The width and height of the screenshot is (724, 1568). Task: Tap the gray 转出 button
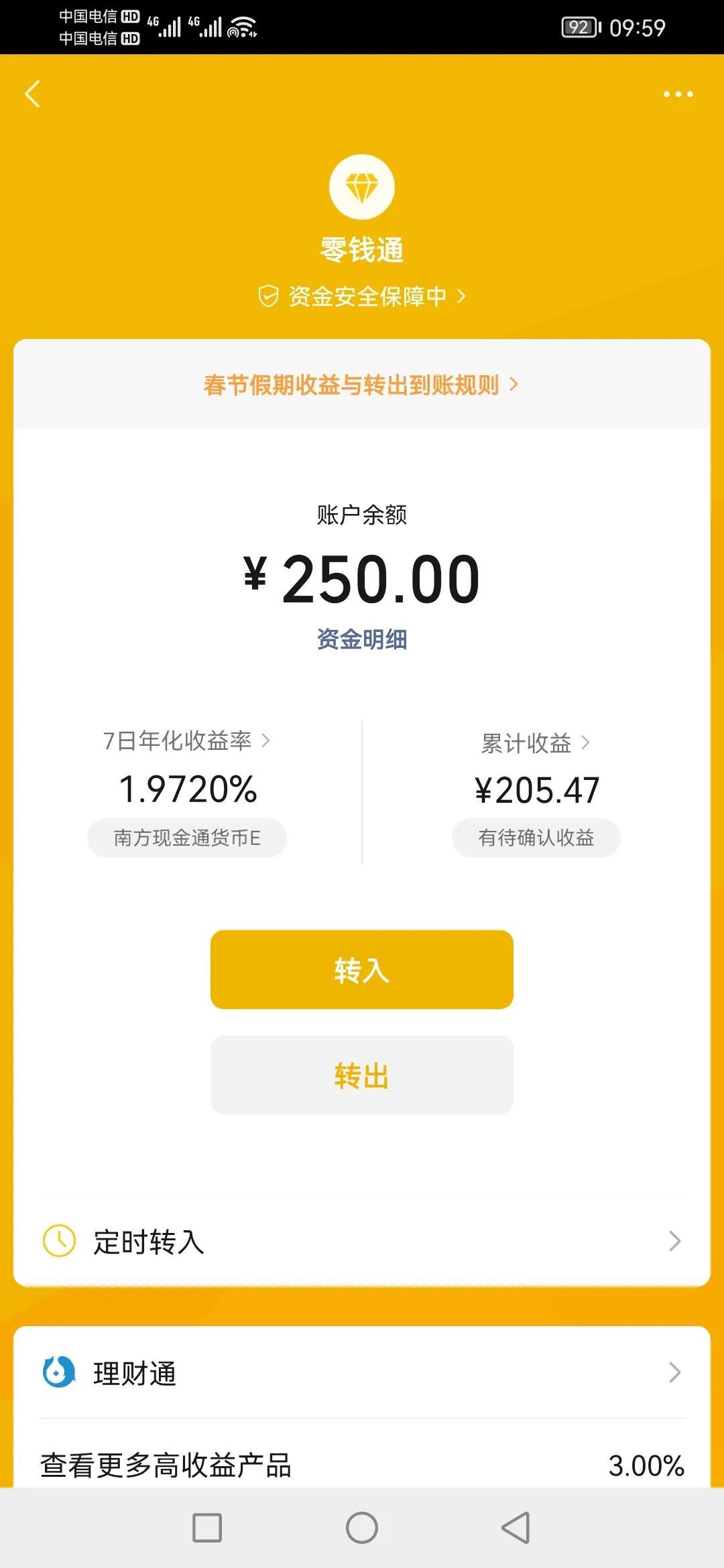362,1075
